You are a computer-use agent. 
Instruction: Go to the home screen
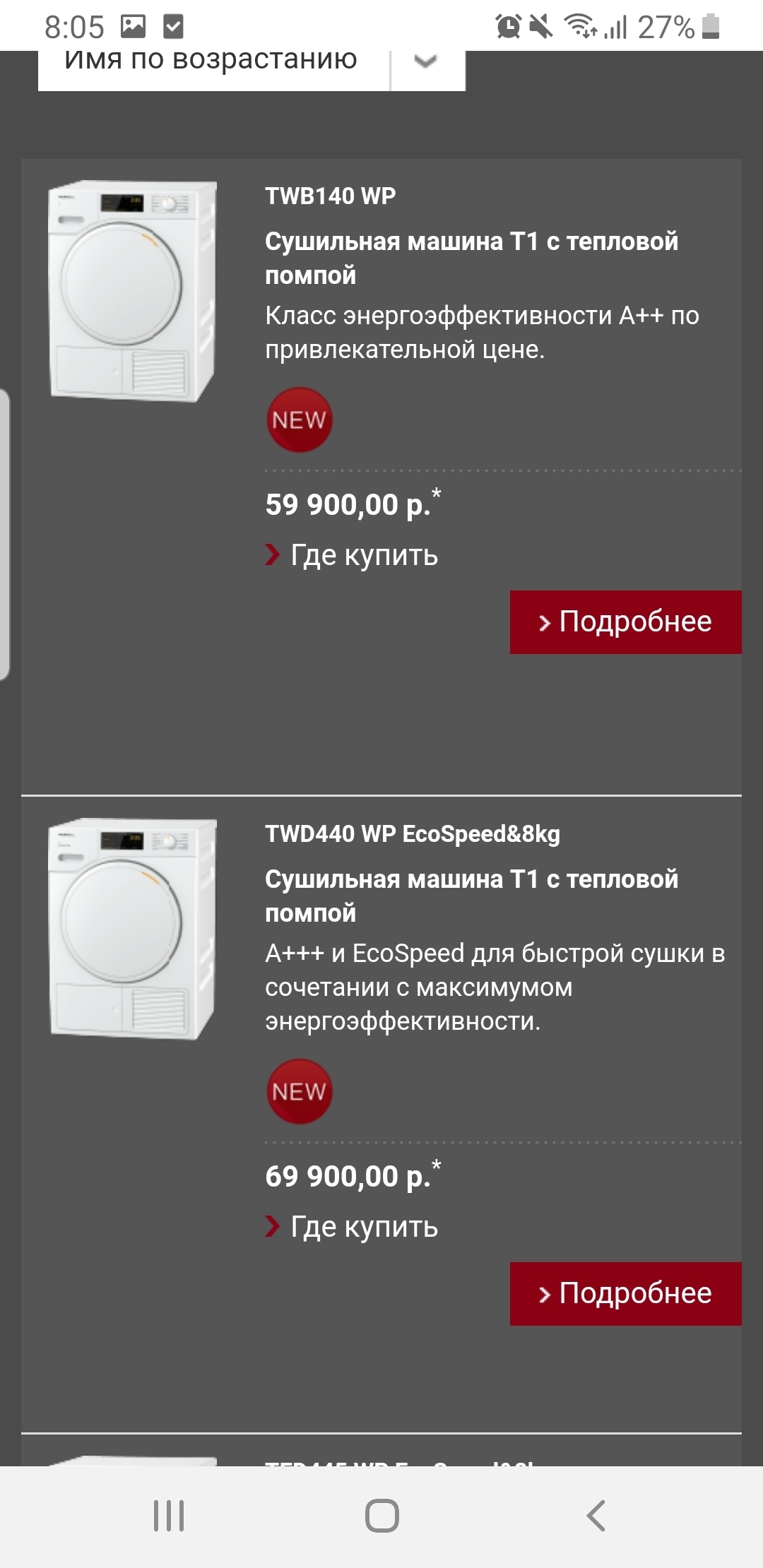(x=381, y=1516)
